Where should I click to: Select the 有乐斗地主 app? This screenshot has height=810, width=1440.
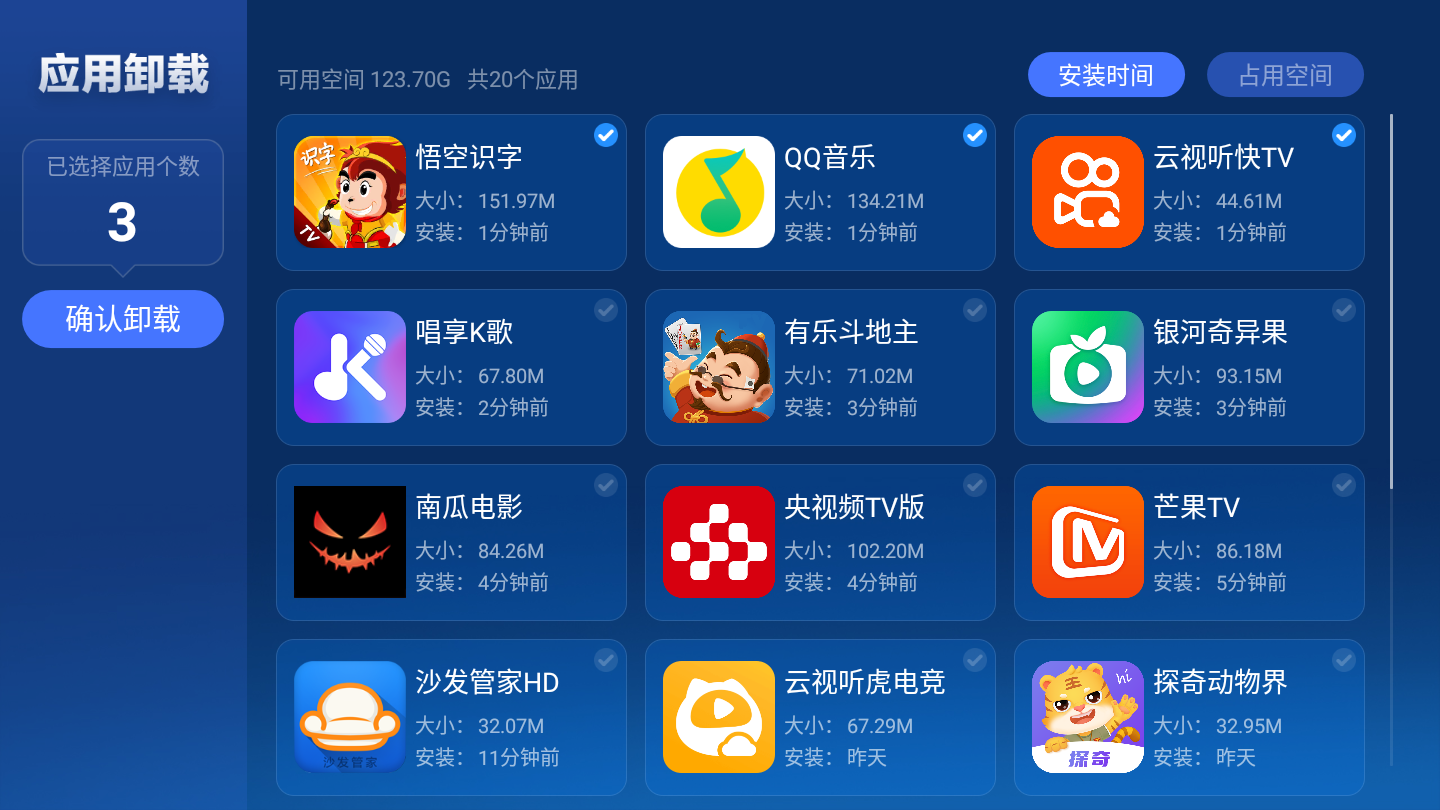[x=820, y=367]
